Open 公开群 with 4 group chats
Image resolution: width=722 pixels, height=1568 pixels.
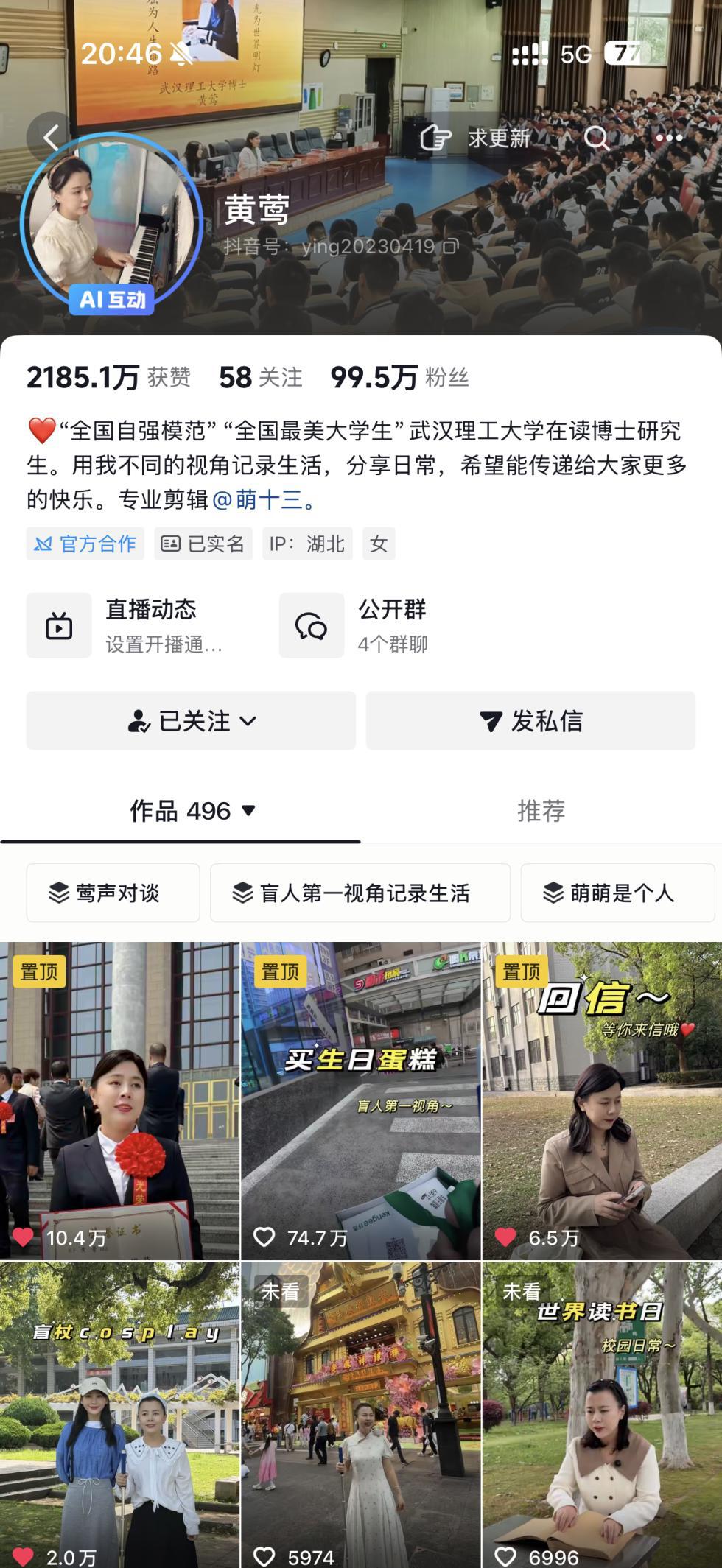[354, 625]
